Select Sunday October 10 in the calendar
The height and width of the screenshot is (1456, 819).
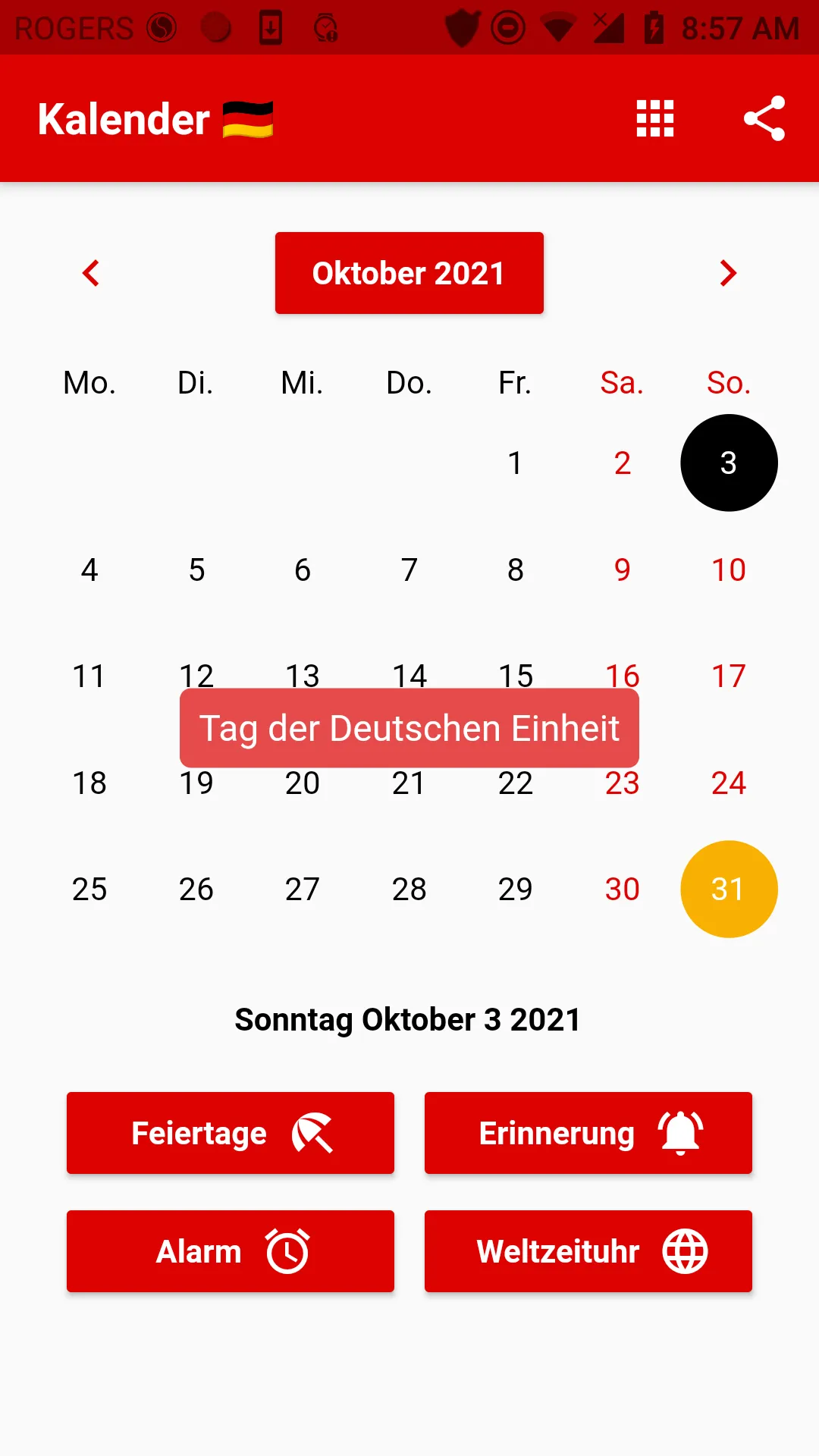click(x=728, y=570)
